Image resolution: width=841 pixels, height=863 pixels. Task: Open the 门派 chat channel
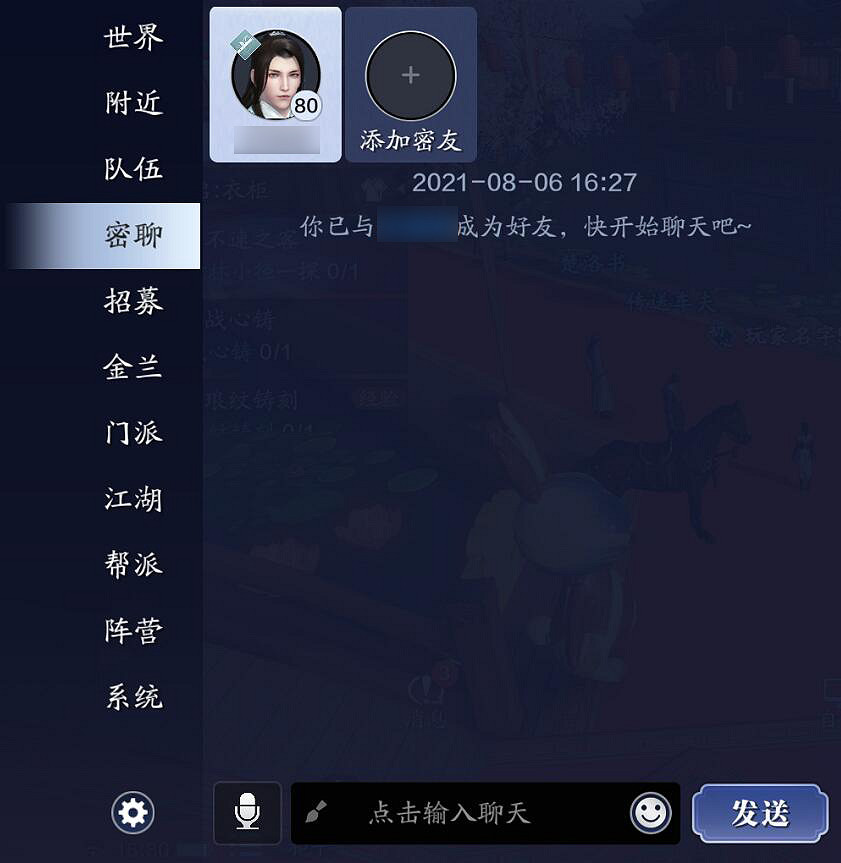point(133,433)
